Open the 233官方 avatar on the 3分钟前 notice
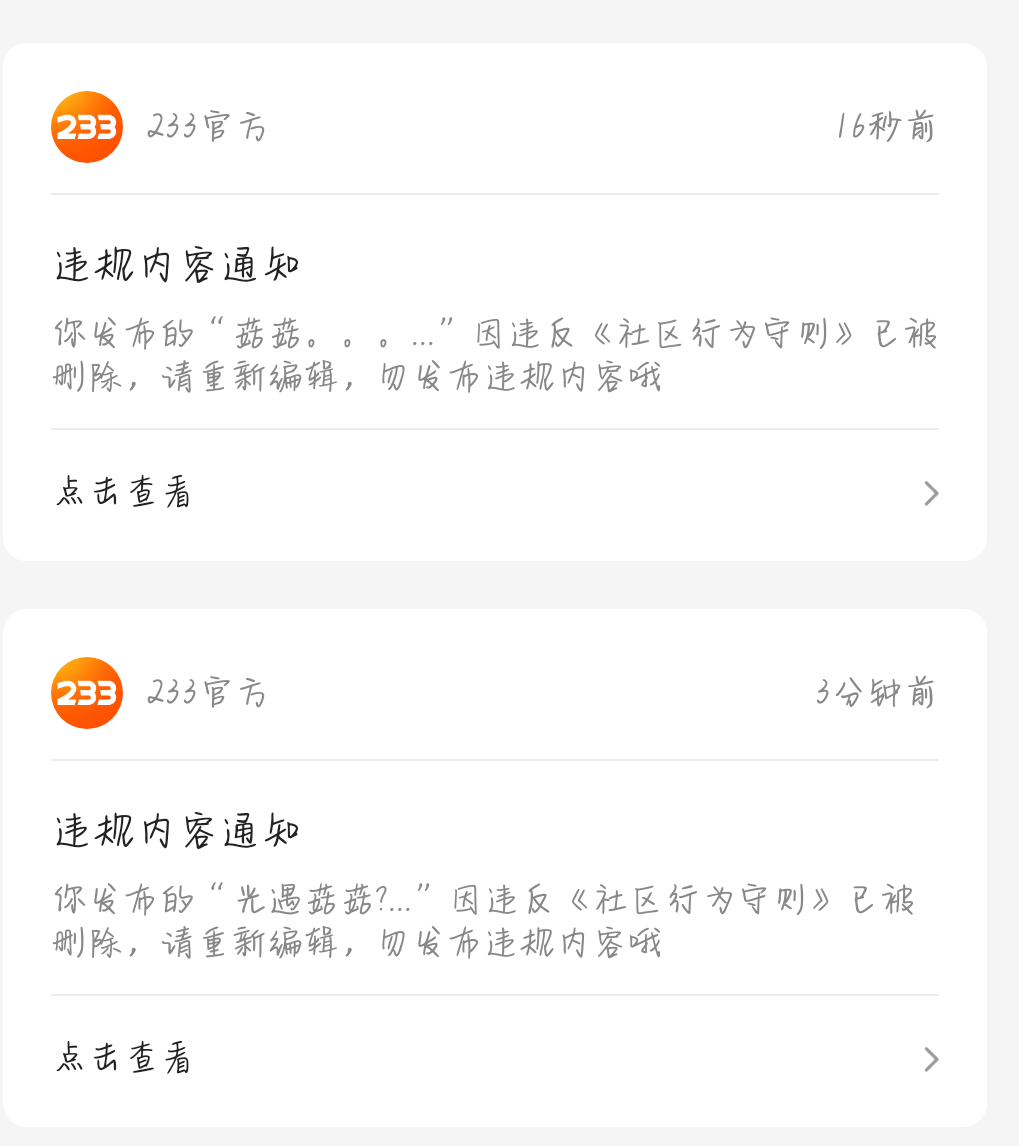This screenshot has width=1019, height=1146. click(x=87, y=693)
